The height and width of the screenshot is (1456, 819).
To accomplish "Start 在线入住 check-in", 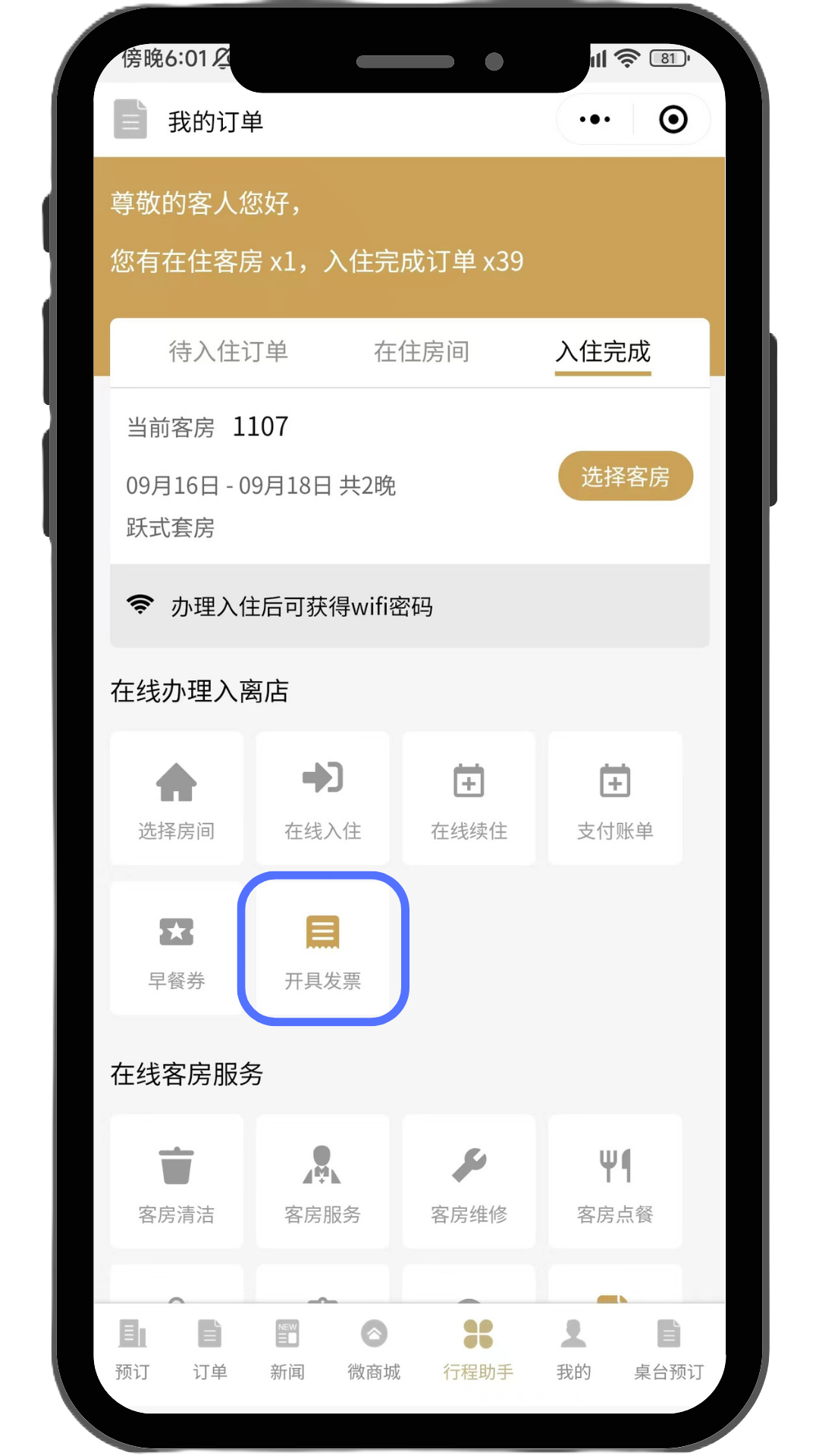I will coord(322,799).
